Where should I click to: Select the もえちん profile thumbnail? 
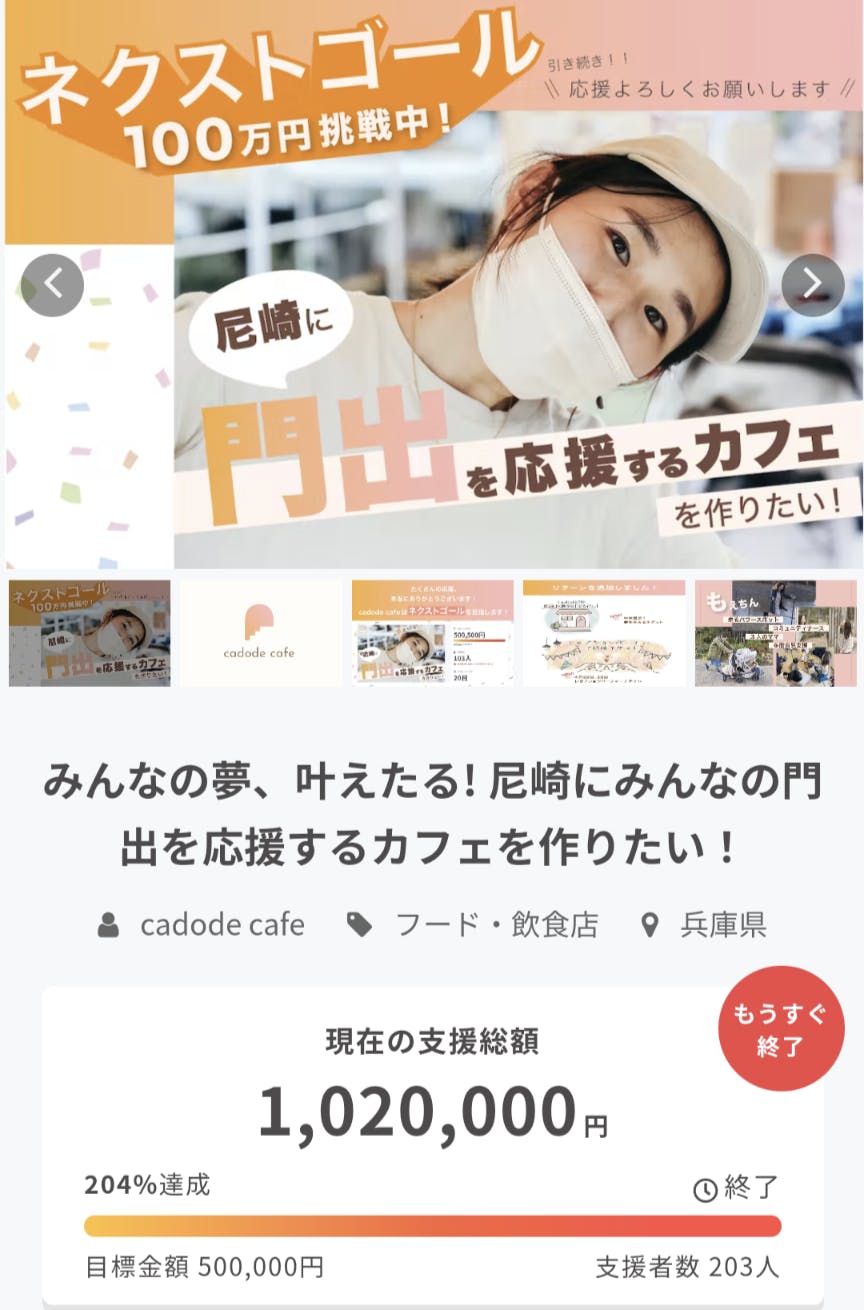[x=776, y=633]
